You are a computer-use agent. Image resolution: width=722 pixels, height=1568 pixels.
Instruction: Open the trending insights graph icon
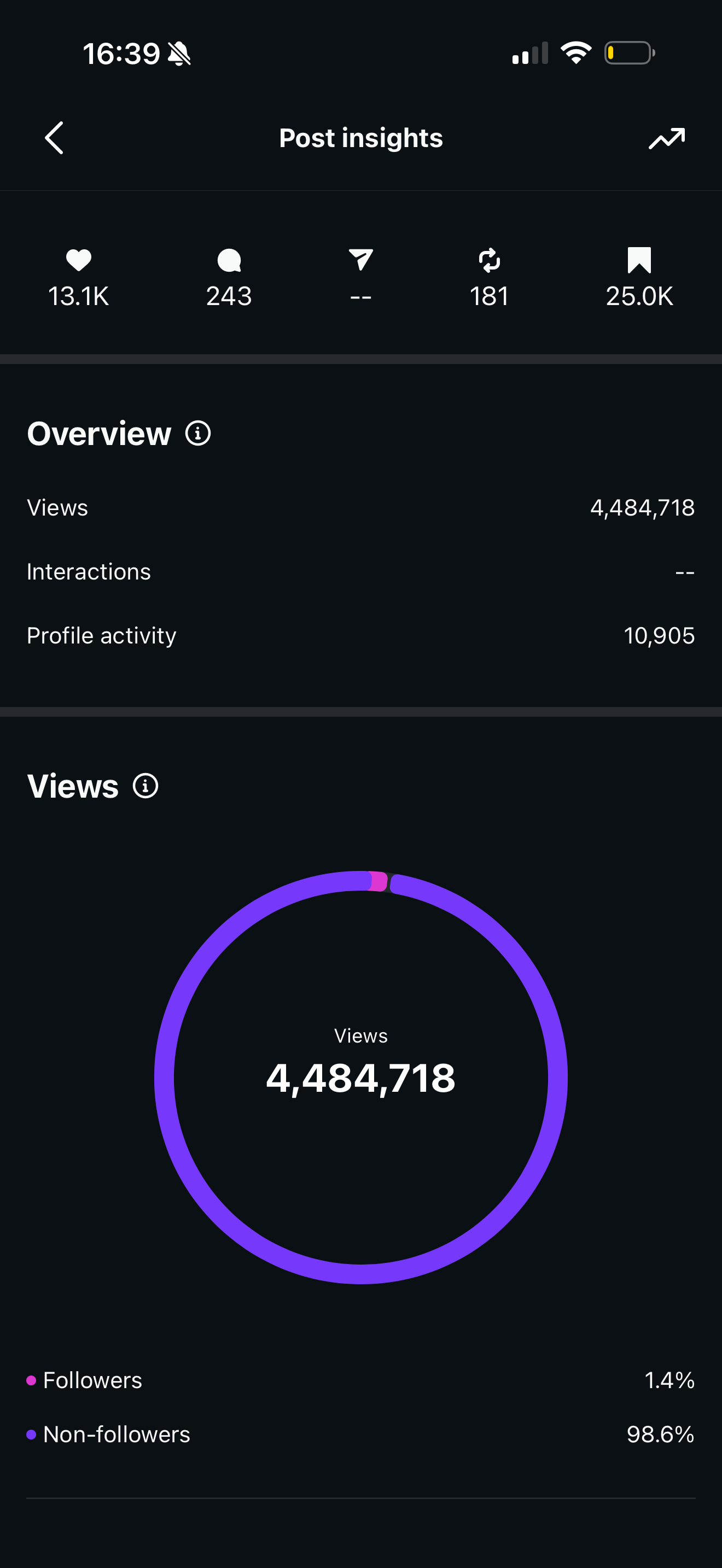(x=666, y=138)
